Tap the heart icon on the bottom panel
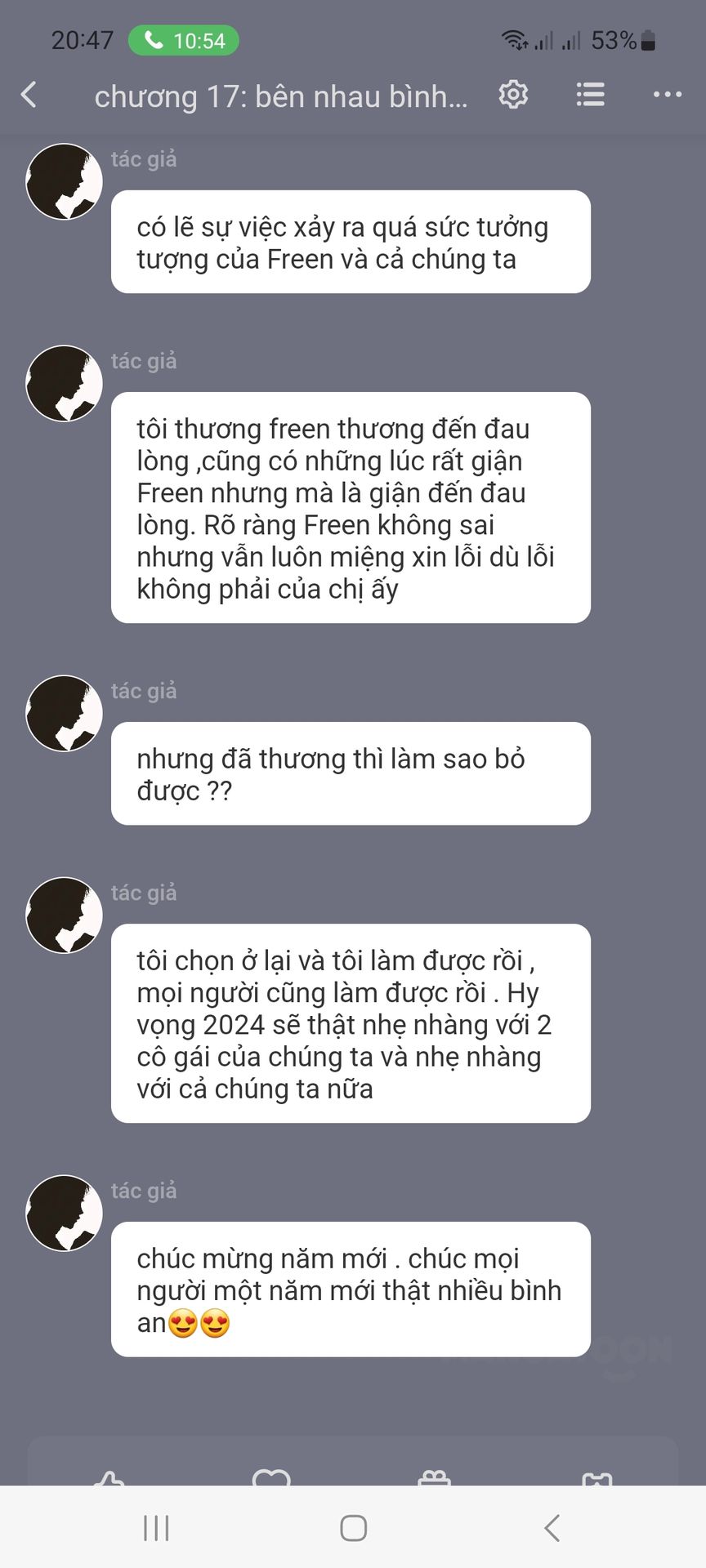Viewport: 706px width, 1568px height. (x=271, y=1477)
